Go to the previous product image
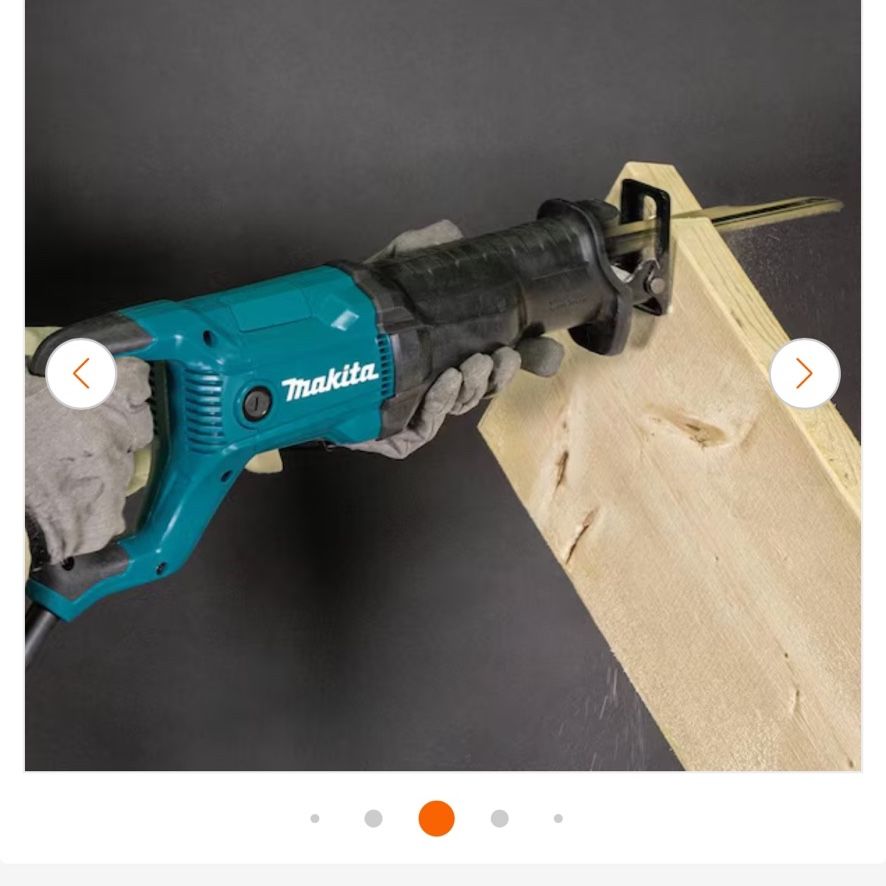The height and width of the screenshot is (886, 886). (x=81, y=373)
